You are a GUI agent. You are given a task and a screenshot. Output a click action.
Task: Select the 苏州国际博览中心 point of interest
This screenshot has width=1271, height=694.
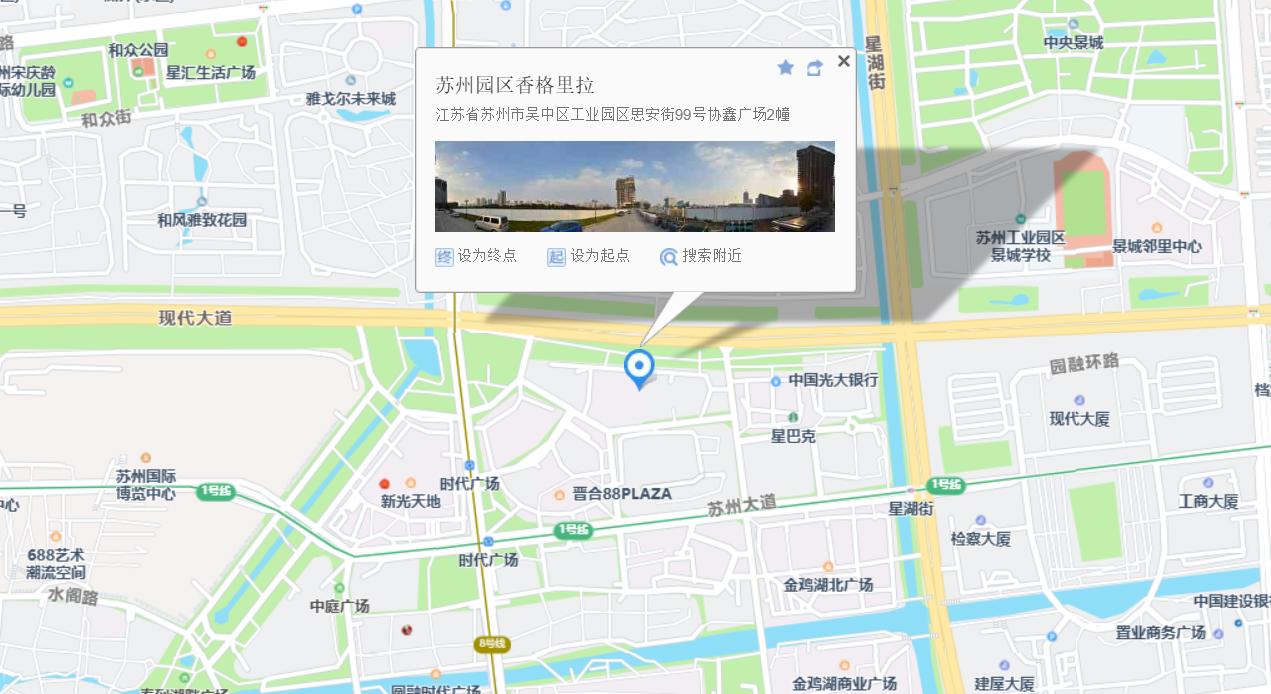146,484
